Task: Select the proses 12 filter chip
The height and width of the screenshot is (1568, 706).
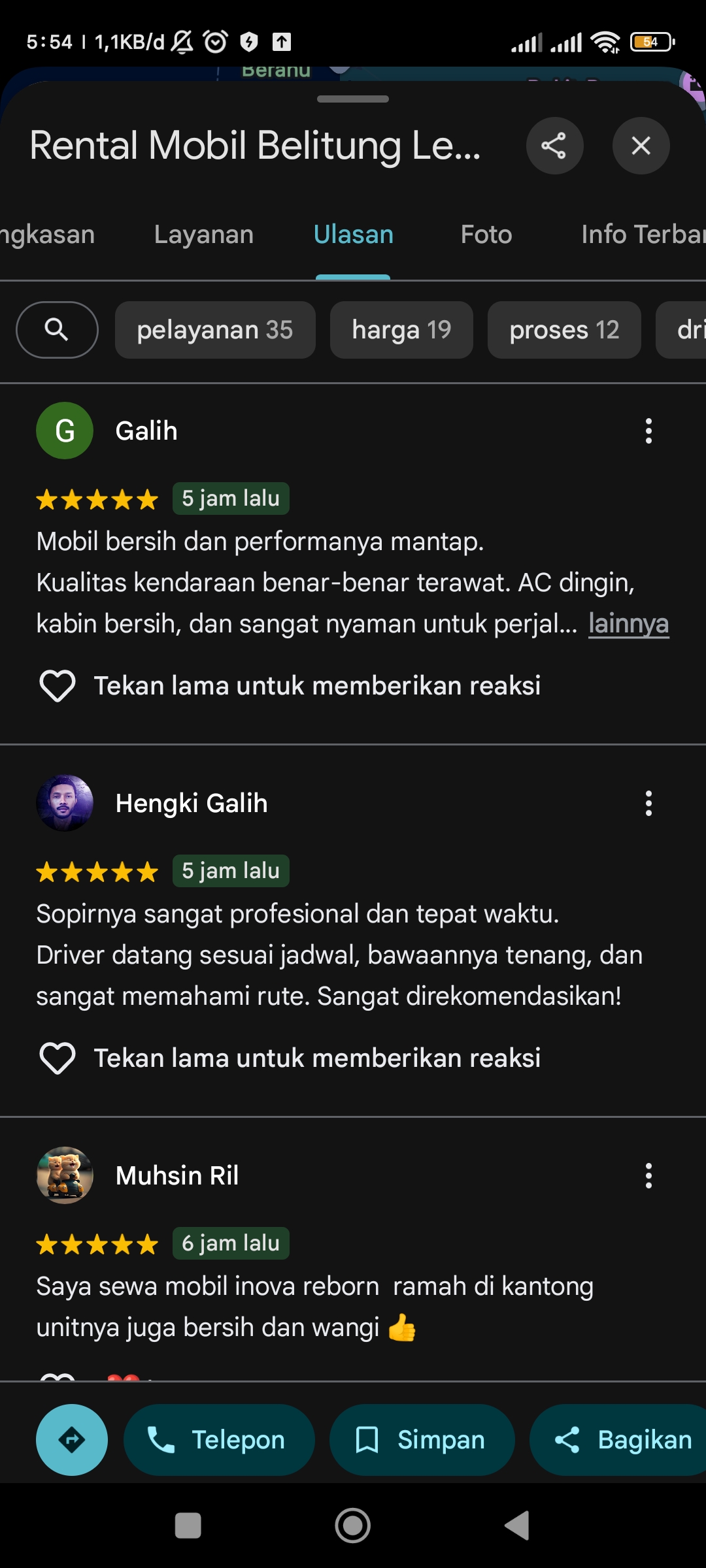Action: (x=564, y=330)
